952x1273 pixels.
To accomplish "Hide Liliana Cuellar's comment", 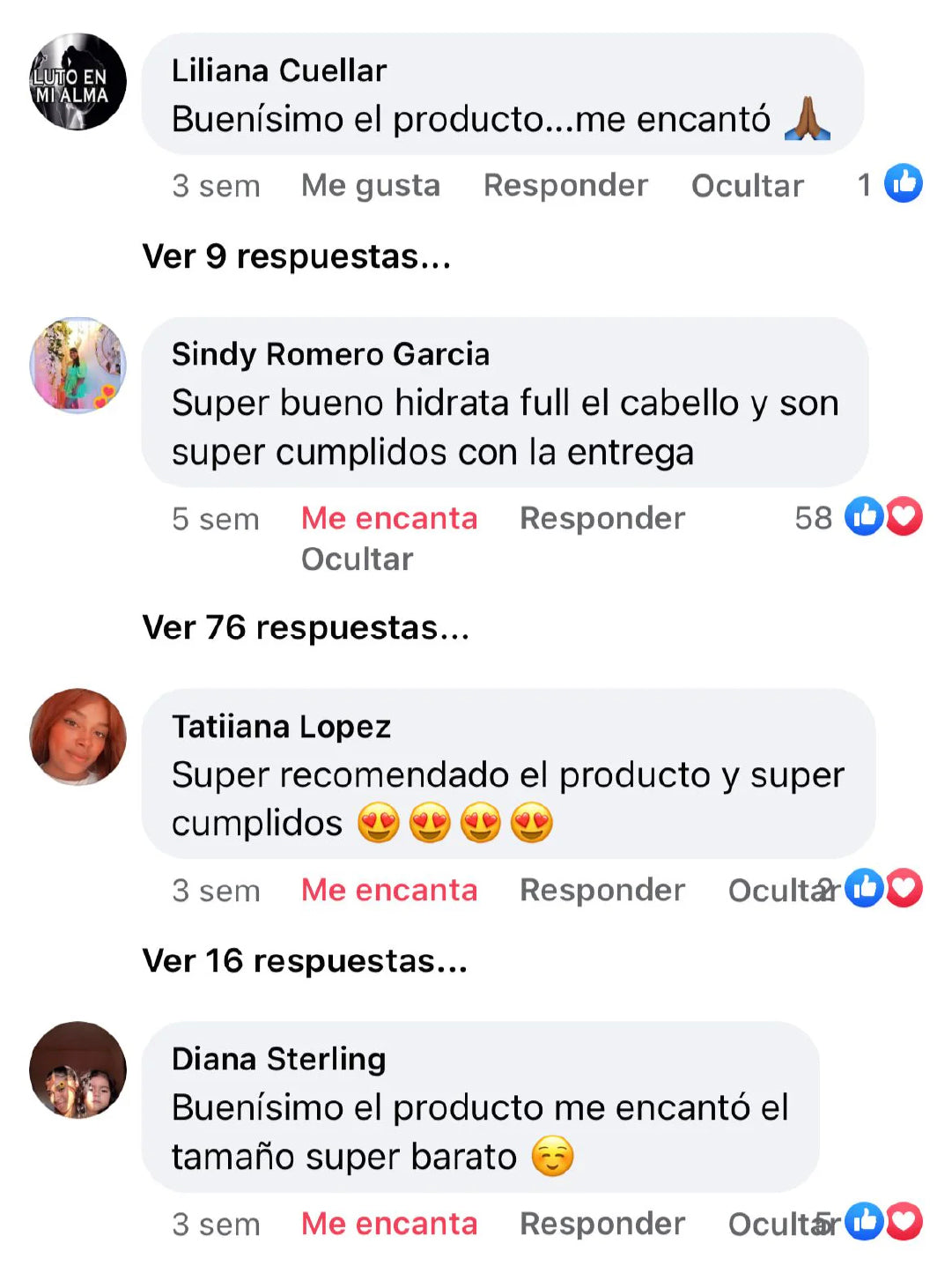I will [x=747, y=186].
